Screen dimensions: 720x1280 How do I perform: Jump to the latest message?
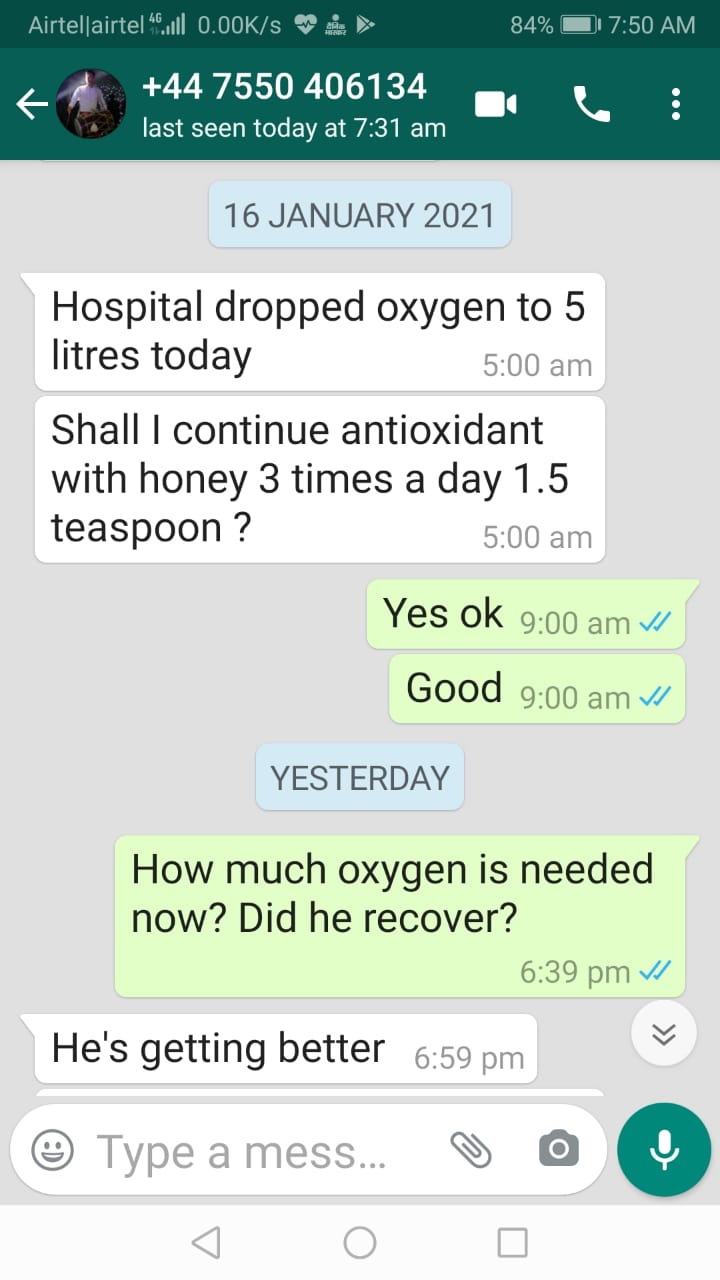click(664, 1034)
